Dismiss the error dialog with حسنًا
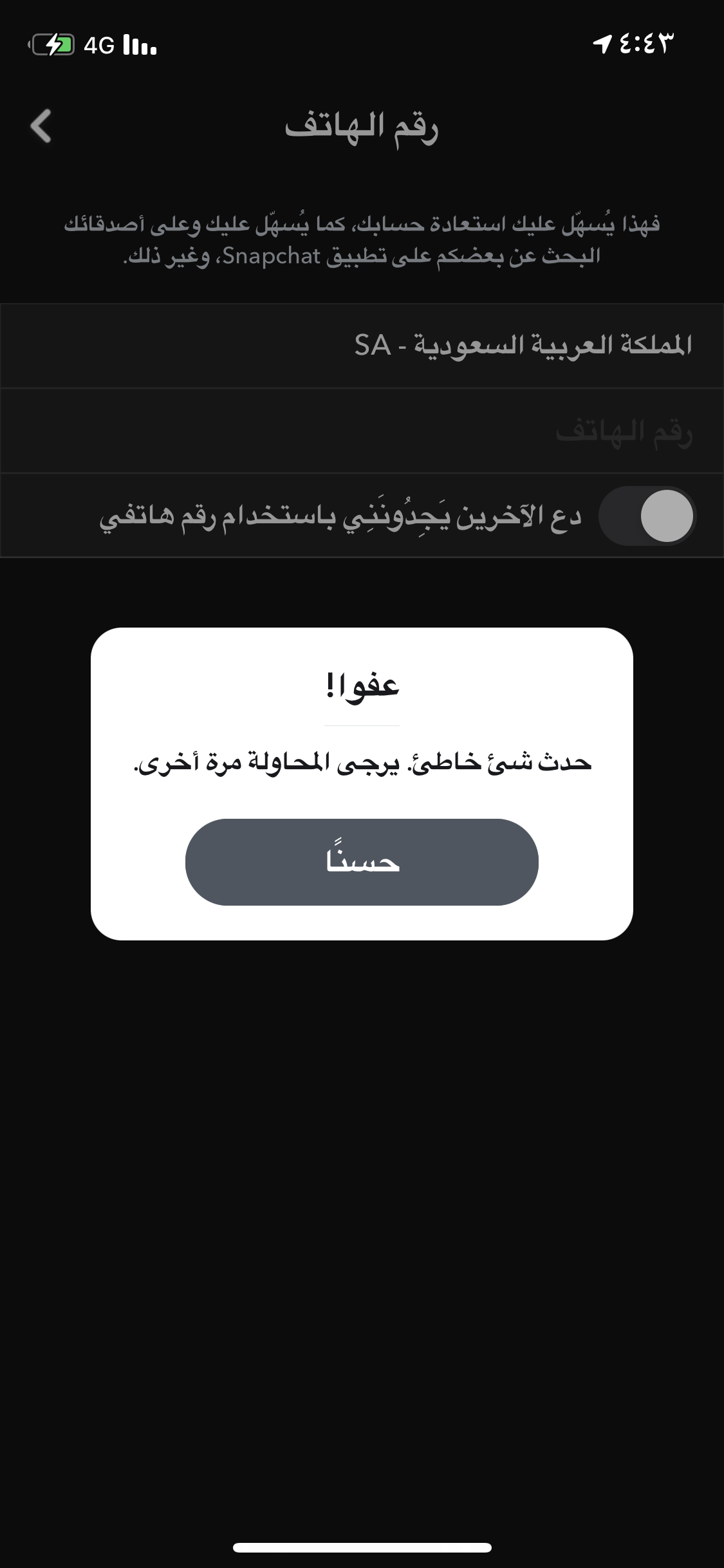Viewport: 724px width, 1568px height. click(362, 862)
